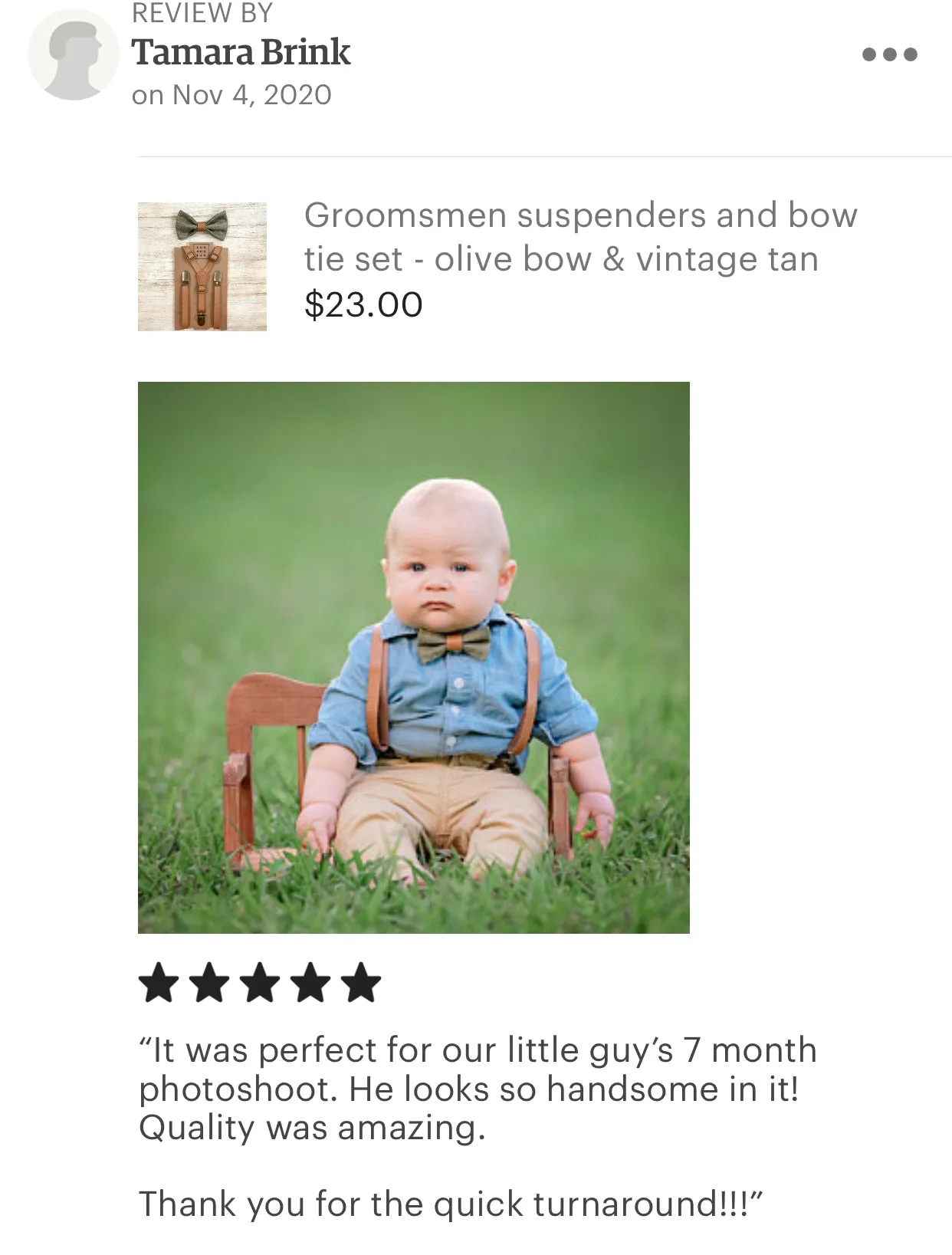Screen dimensions: 952x1255
Task: Tap the suspenders and bow tie product thumbnail
Action: pyautogui.click(x=202, y=266)
